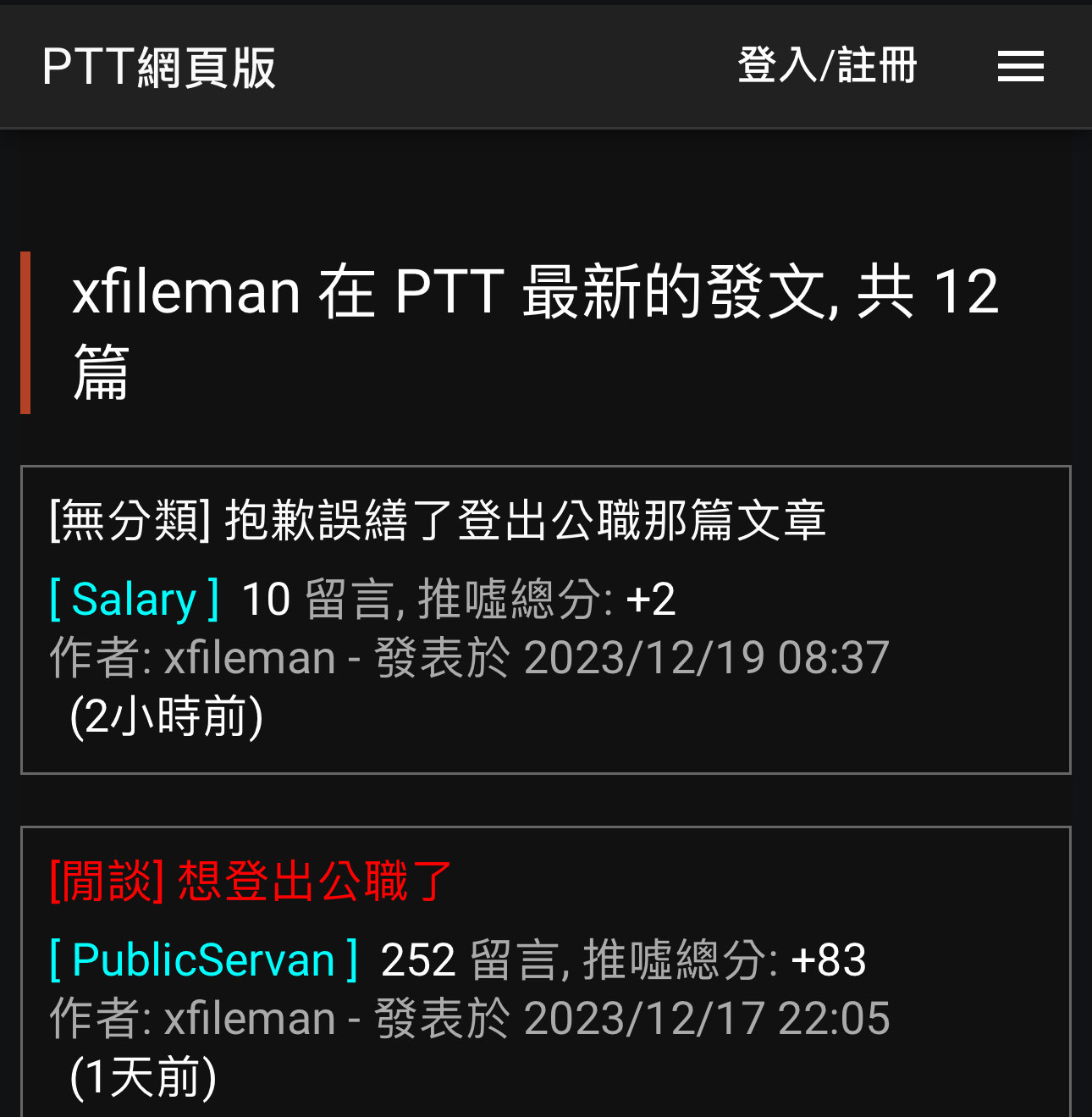
Task: Open post 抱歉誤繕了登出公職那篇文章
Action: tap(438, 520)
